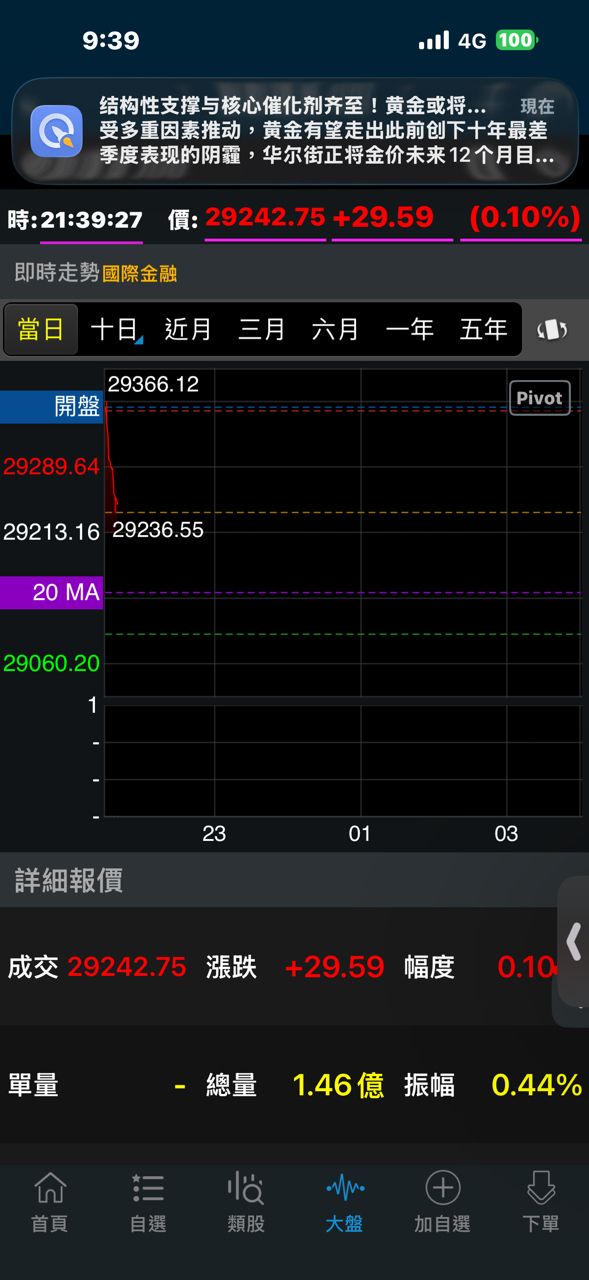Switch chart to 近月 range
Screen dimensions: 589x1280
pos(188,329)
